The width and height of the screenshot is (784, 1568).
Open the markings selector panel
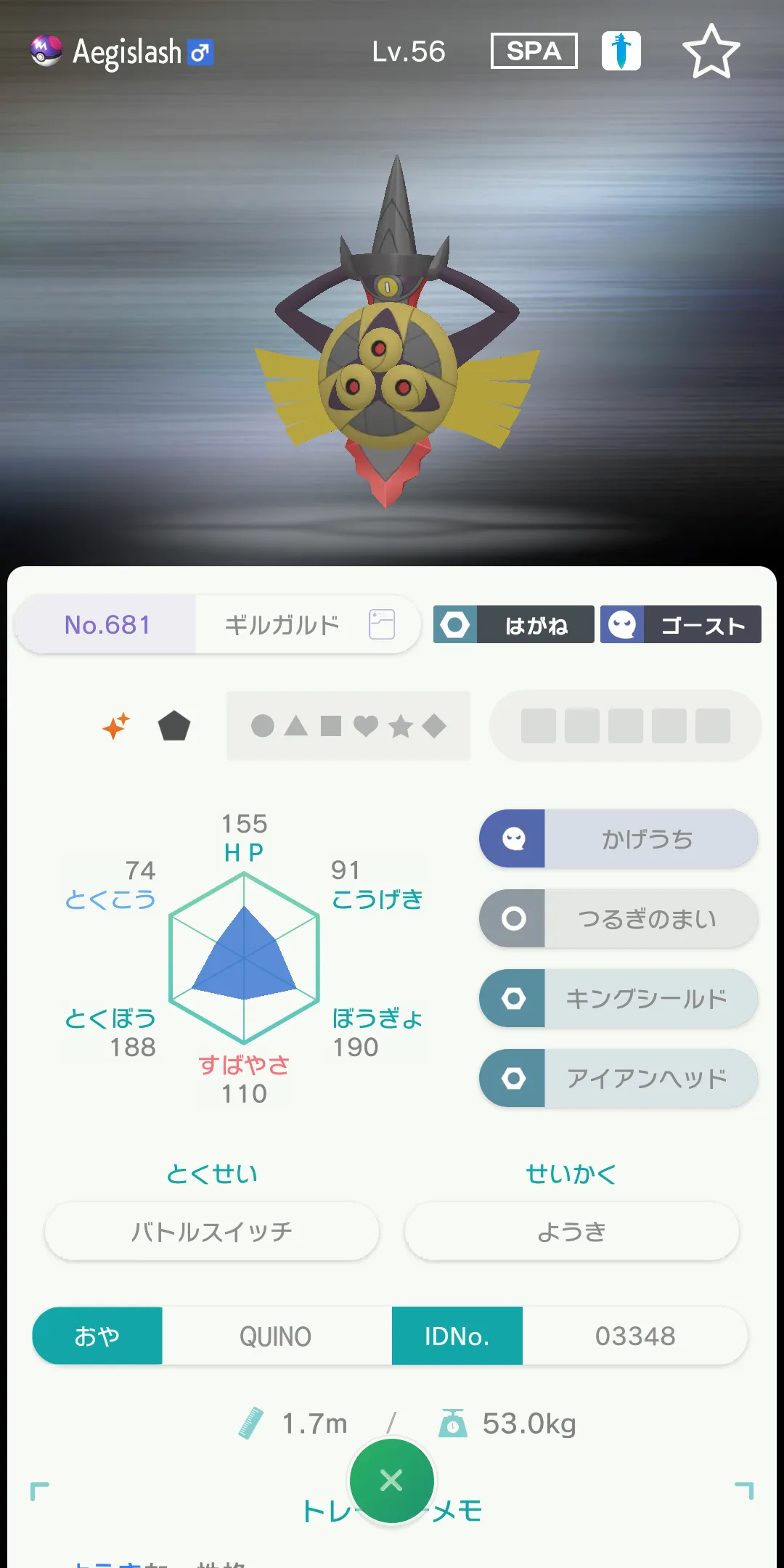pos(348,726)
